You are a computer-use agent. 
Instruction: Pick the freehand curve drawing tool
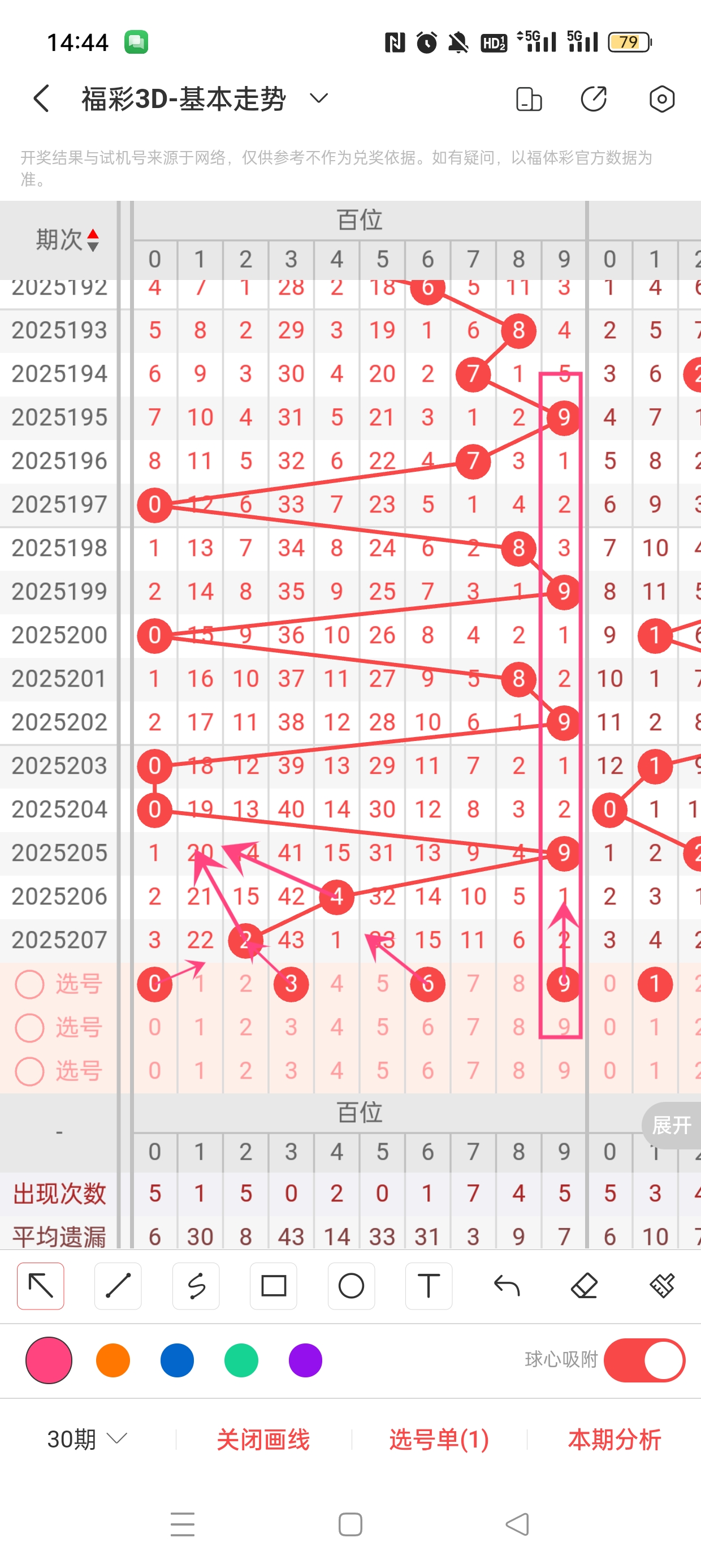(196, 1286)
